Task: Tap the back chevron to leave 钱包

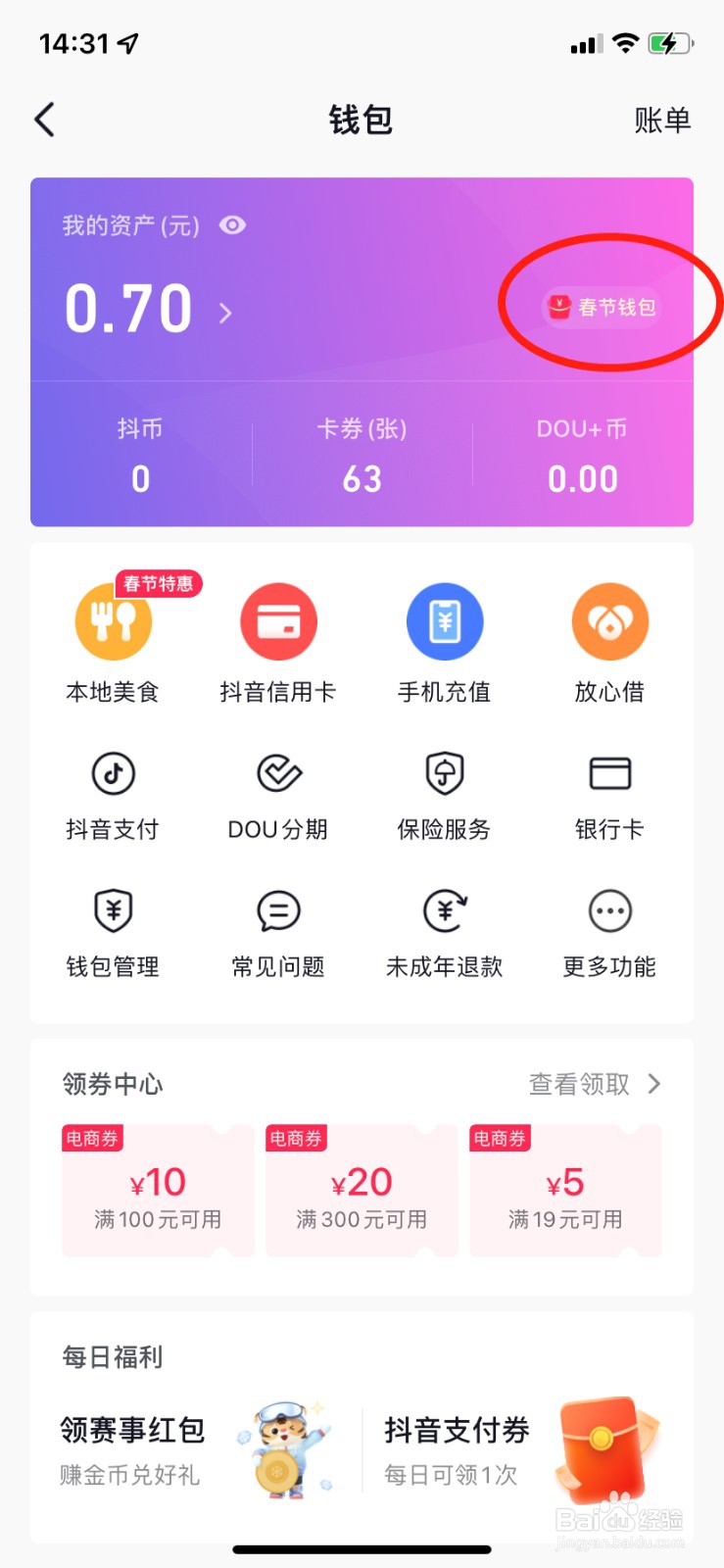Action: 42,118
